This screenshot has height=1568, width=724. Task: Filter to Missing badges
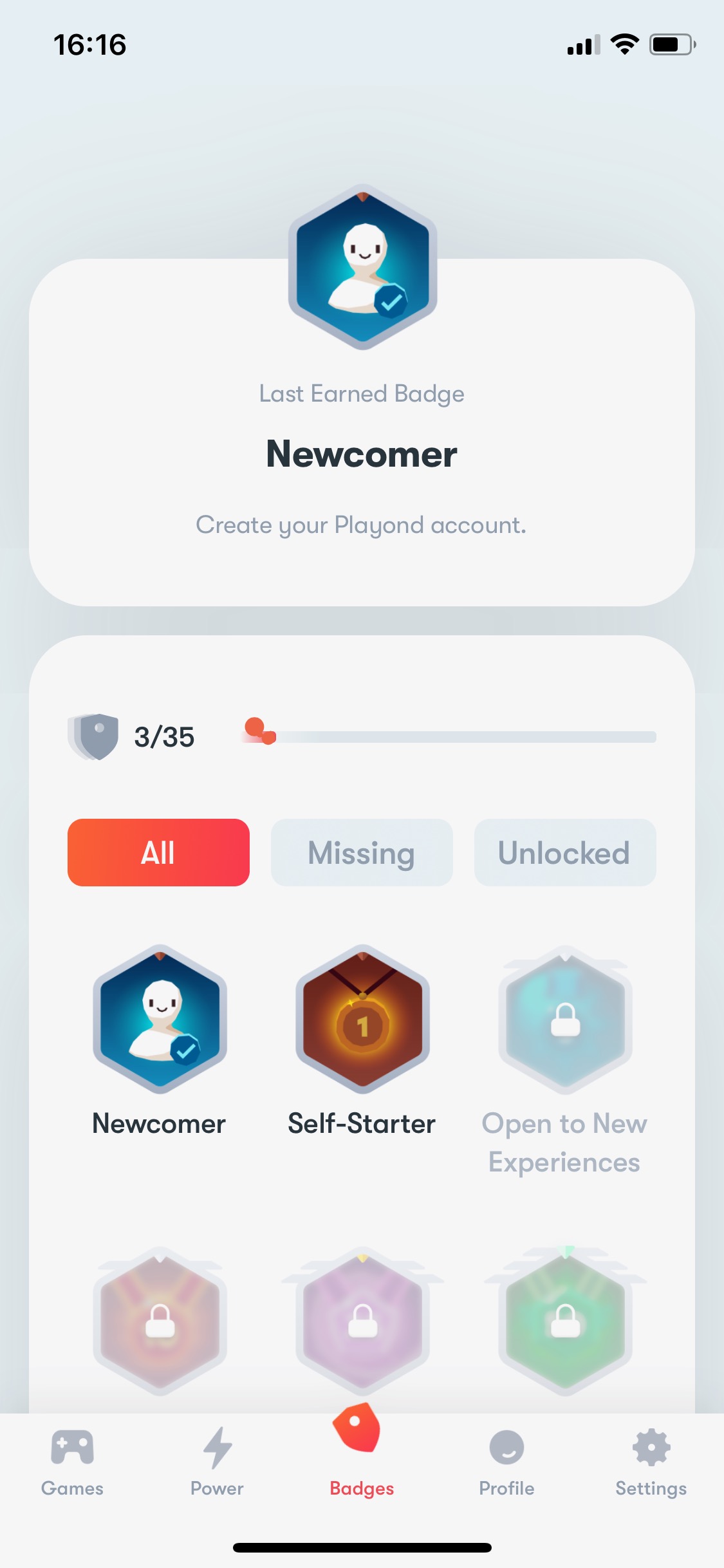coord(362,852)
